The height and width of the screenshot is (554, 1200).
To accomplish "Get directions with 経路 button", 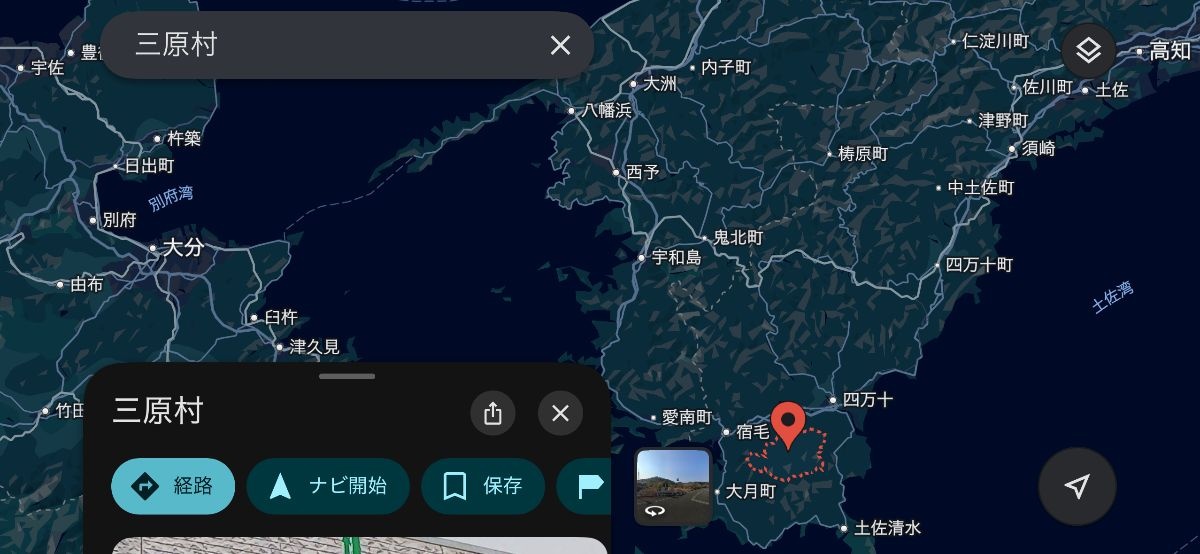I will (x=173, y=486).
